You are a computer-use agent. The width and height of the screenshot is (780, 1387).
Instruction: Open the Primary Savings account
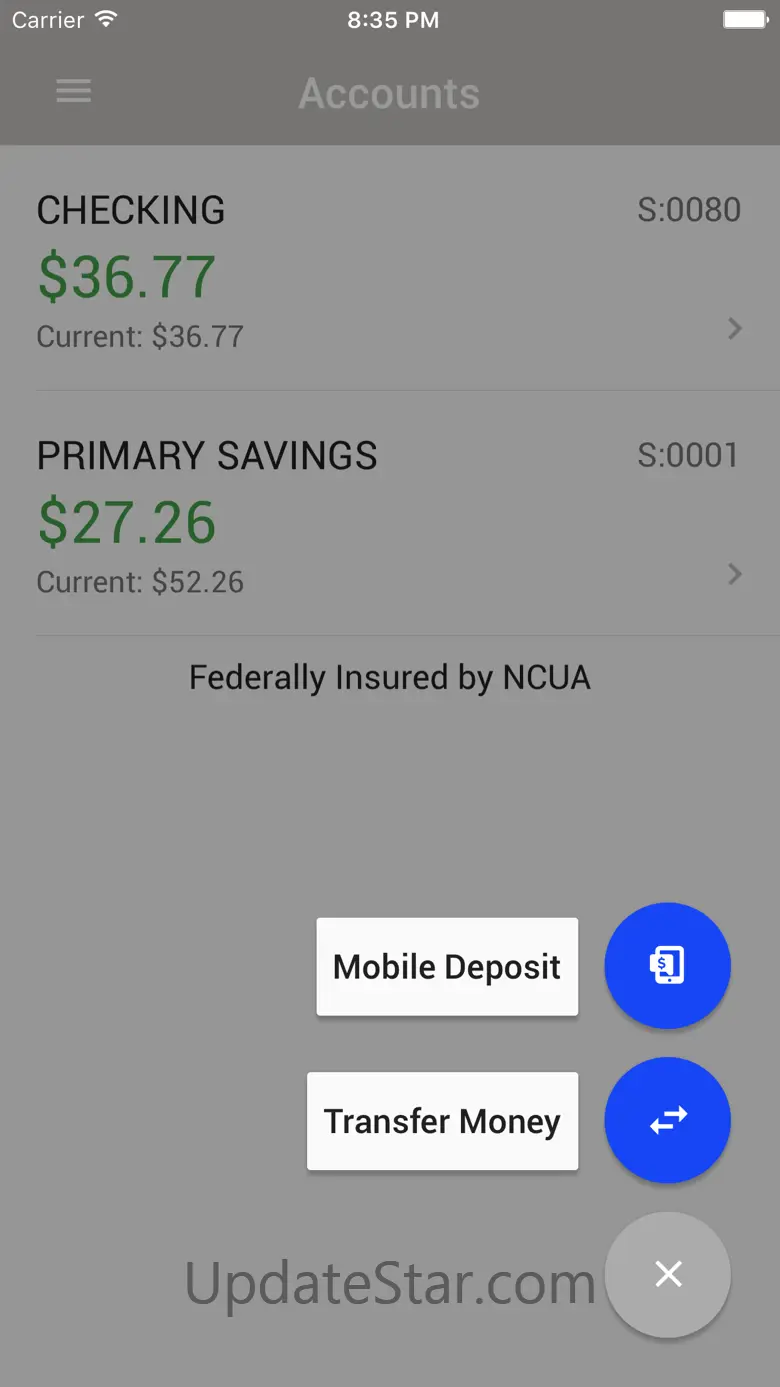(388, 515)
